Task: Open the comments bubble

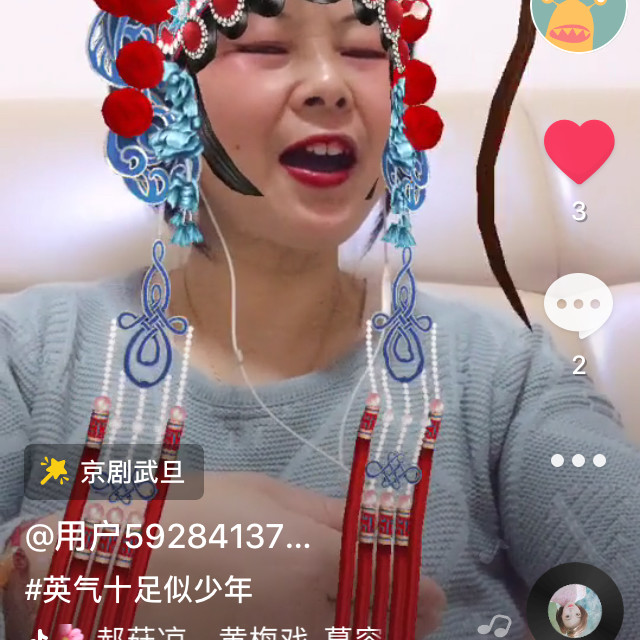Action: coord(578,306)
